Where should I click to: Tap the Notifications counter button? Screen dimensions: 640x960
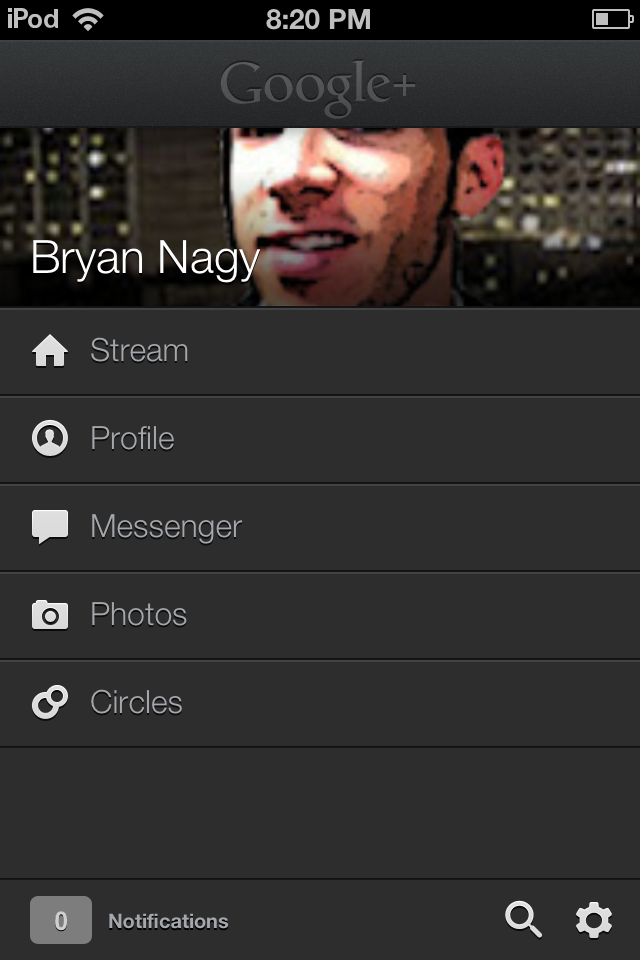(61, 920)
